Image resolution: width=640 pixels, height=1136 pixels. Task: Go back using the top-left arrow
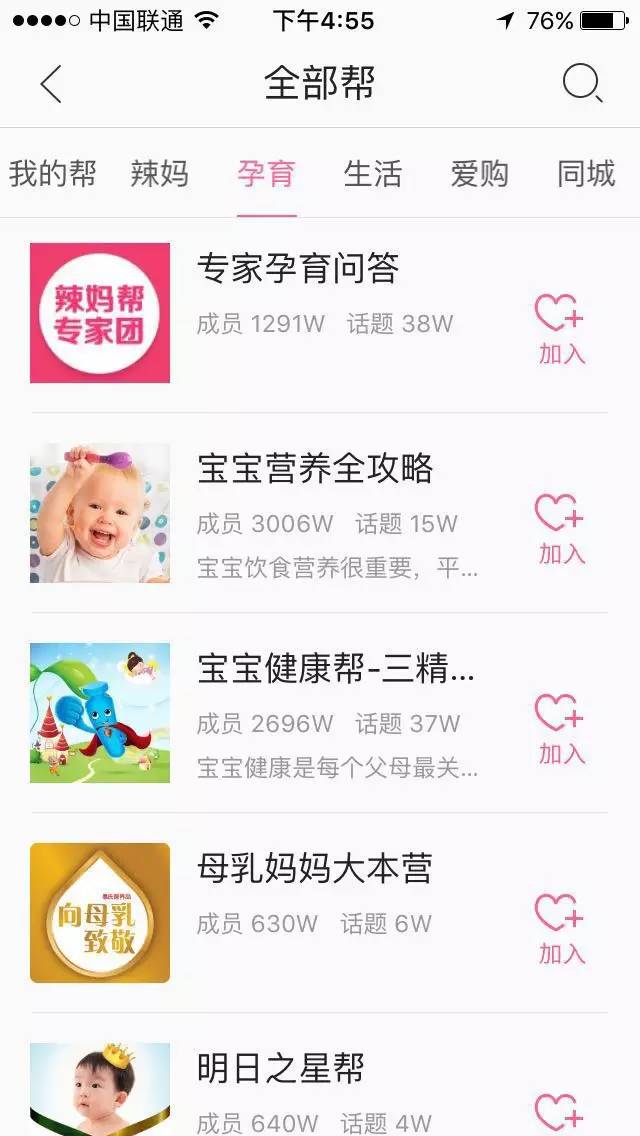coord(51,84)
